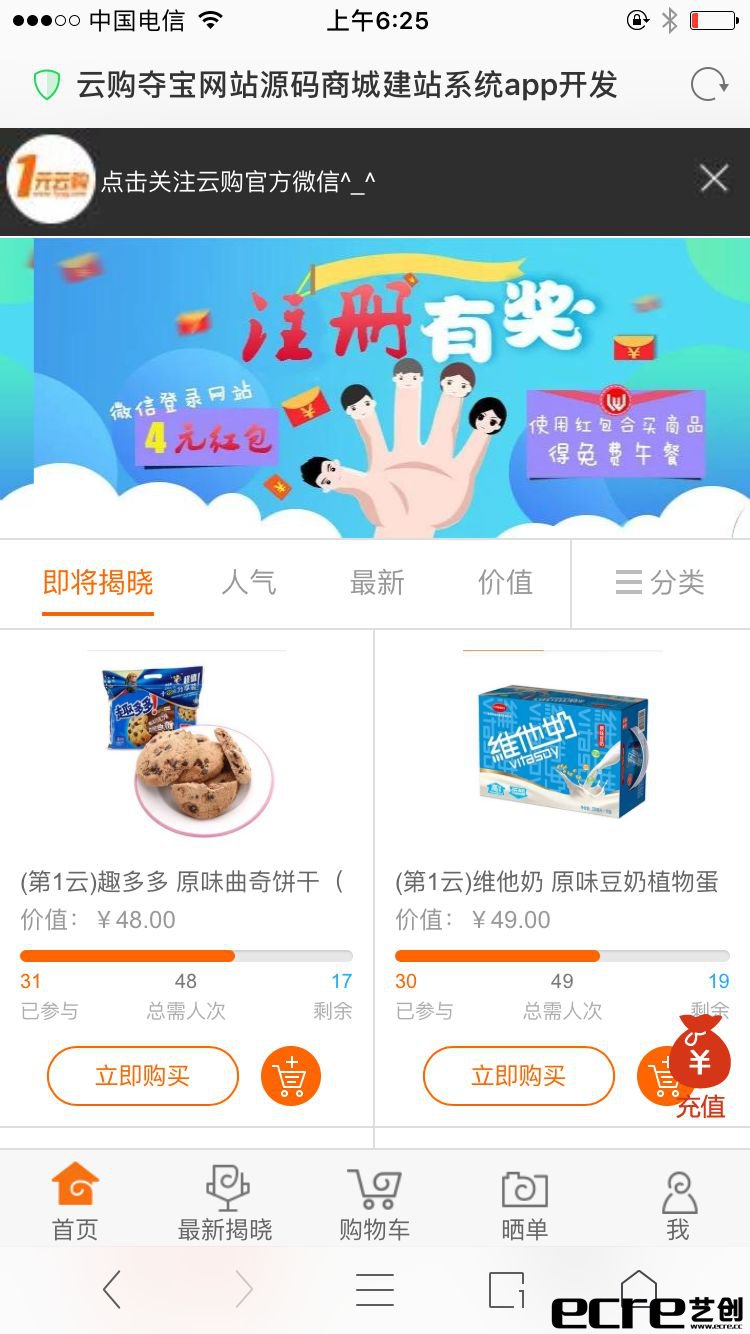The width and height of the screenshot is (750, 1334).
Task: Open the 我 profile tab
Action: click(x=678, y=1202)
